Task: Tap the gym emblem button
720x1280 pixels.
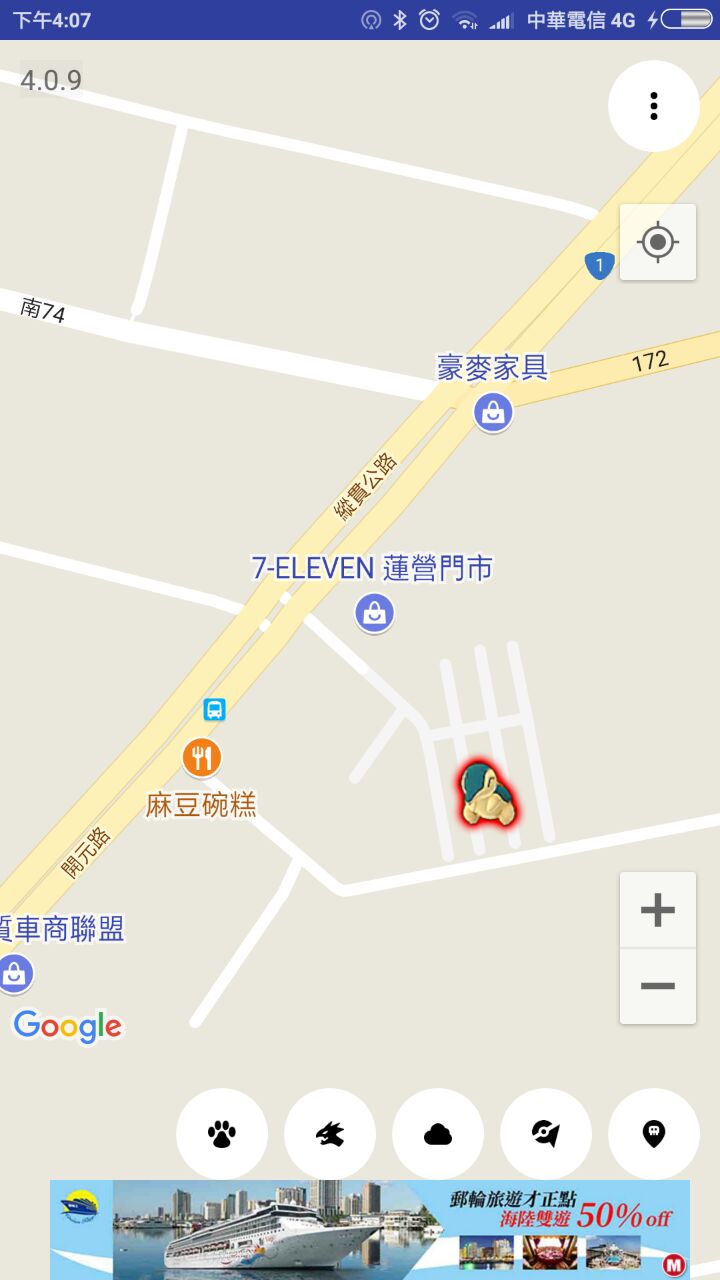Action: tap(546, 1134)
